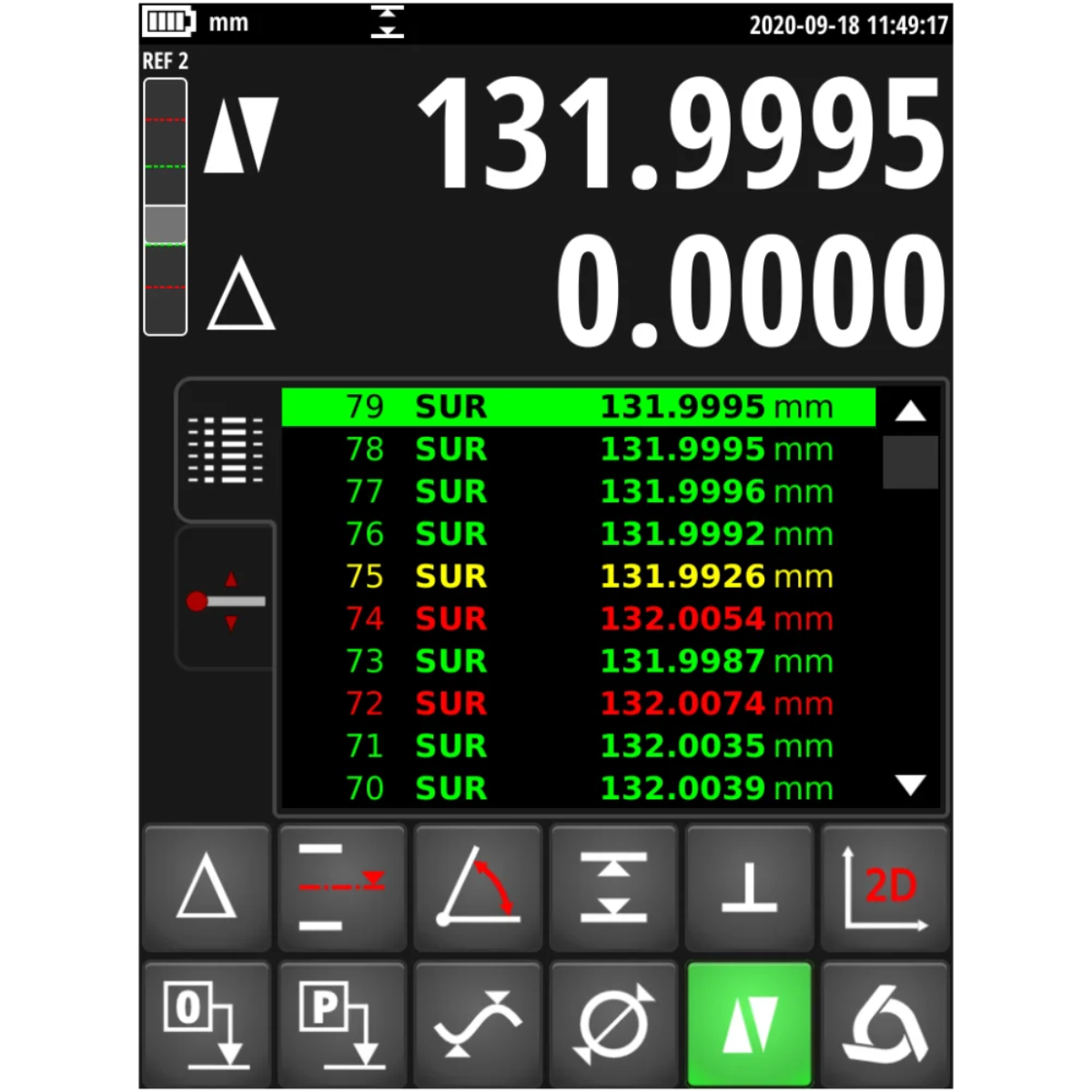Select measurement 72 SUR 132.0074 mm
Screen dimensions: 1092x1092
[x=579, y=703]
